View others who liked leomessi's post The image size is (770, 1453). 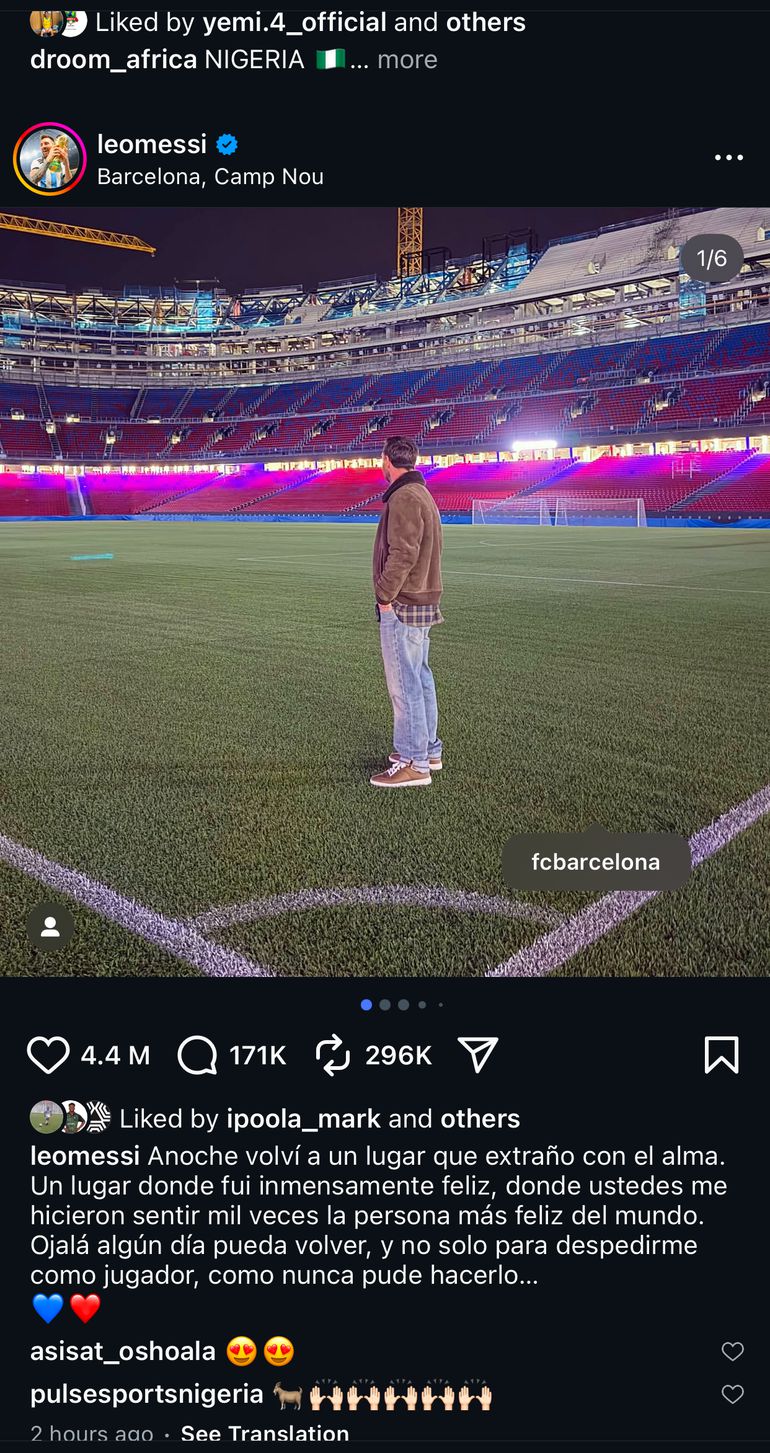(480, 1118)
